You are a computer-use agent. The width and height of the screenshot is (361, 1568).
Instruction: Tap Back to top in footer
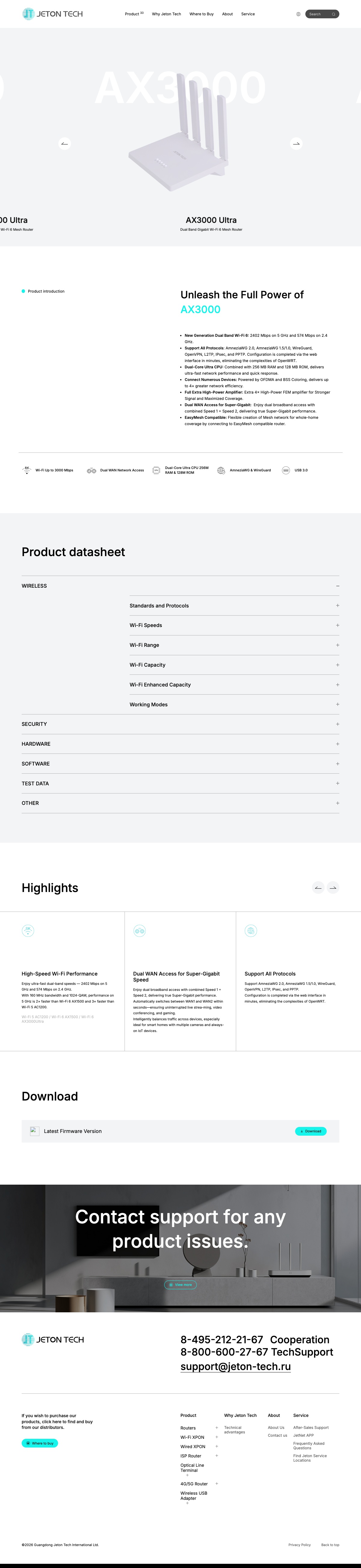click(330, 1545)
